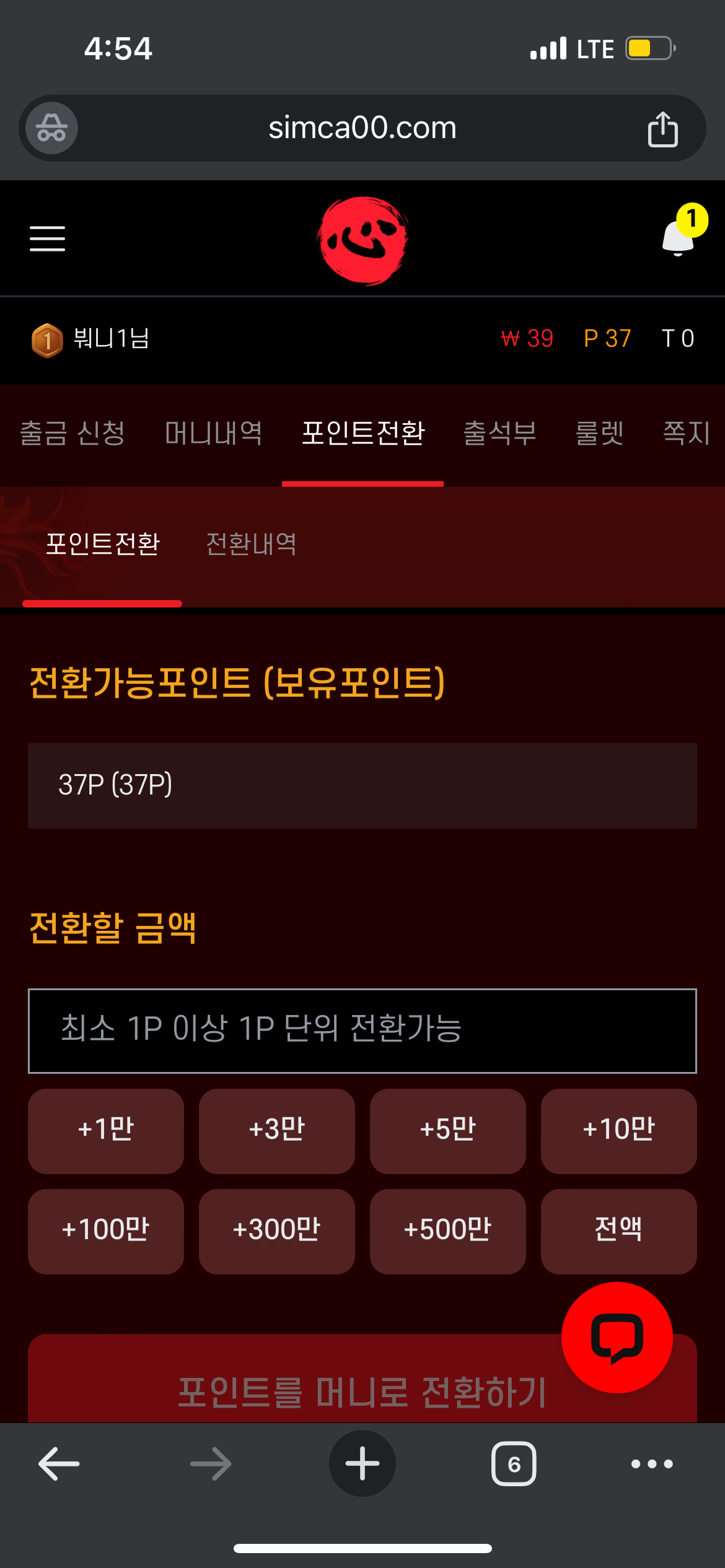Screen dimensions: 725x1568
Task: Add +10만 to the amount
Action: (x=619, y=1131)
